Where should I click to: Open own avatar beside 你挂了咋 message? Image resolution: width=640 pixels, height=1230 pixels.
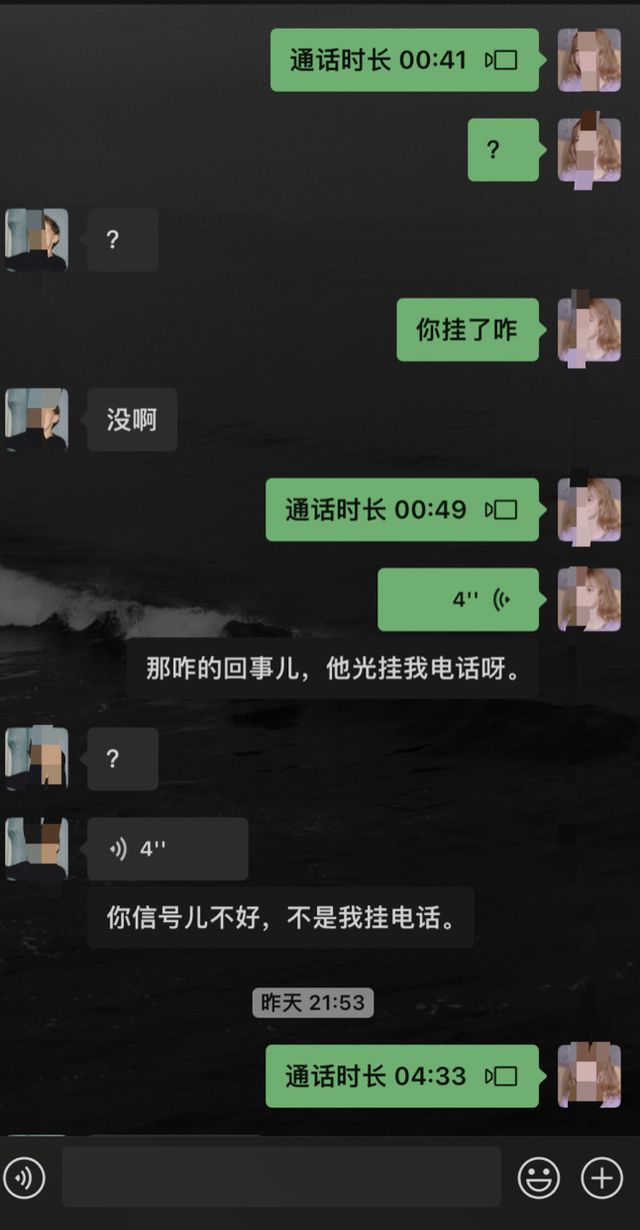pyautogui.click(x=589, y=329)
